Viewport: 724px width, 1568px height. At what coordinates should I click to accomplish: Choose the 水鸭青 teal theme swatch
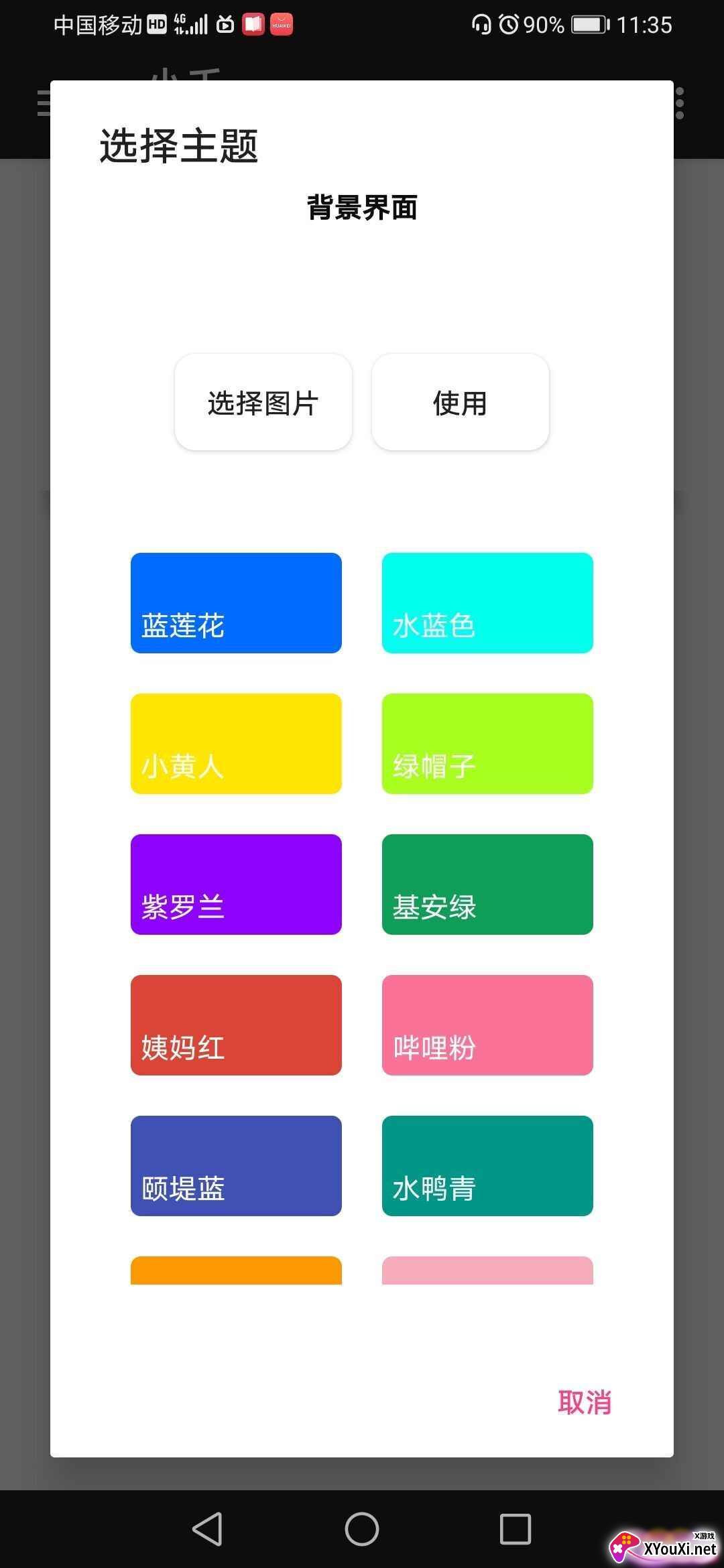[487, 1165]
